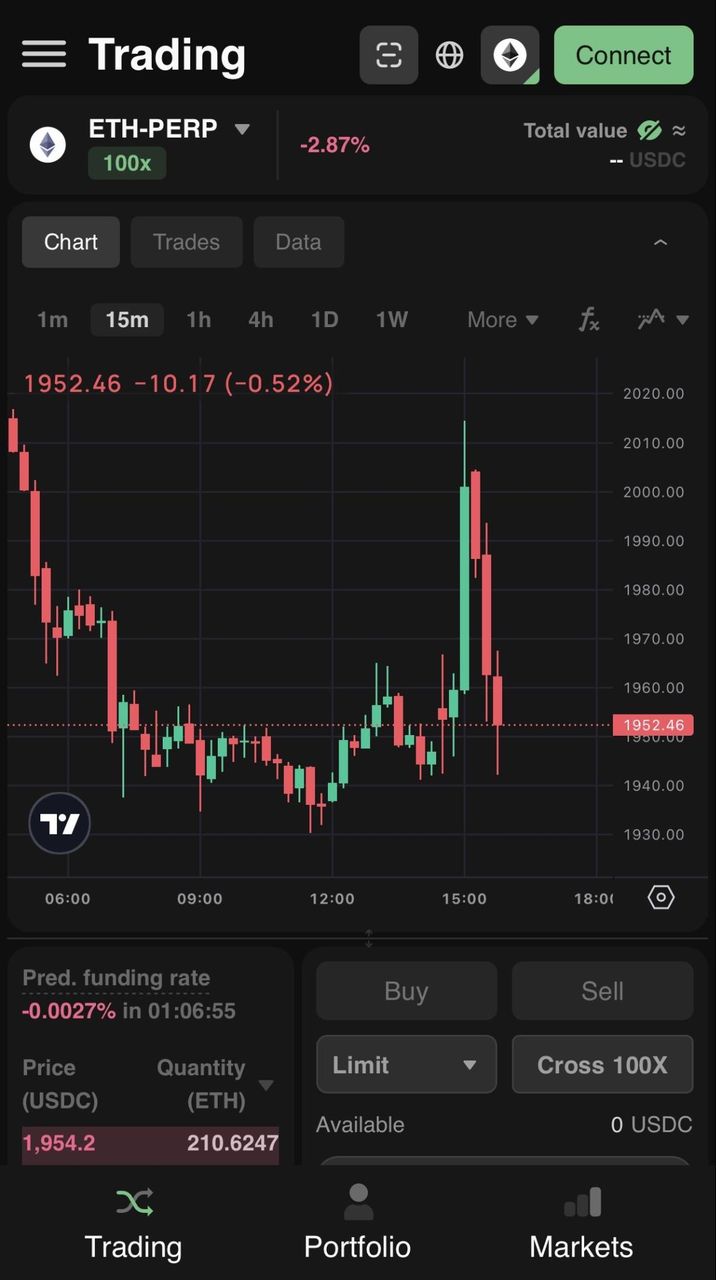Image resolution: width=716 pixels, height=1280 pixels.
Task: Switch to the Trades tab
Action: point(186,242)
